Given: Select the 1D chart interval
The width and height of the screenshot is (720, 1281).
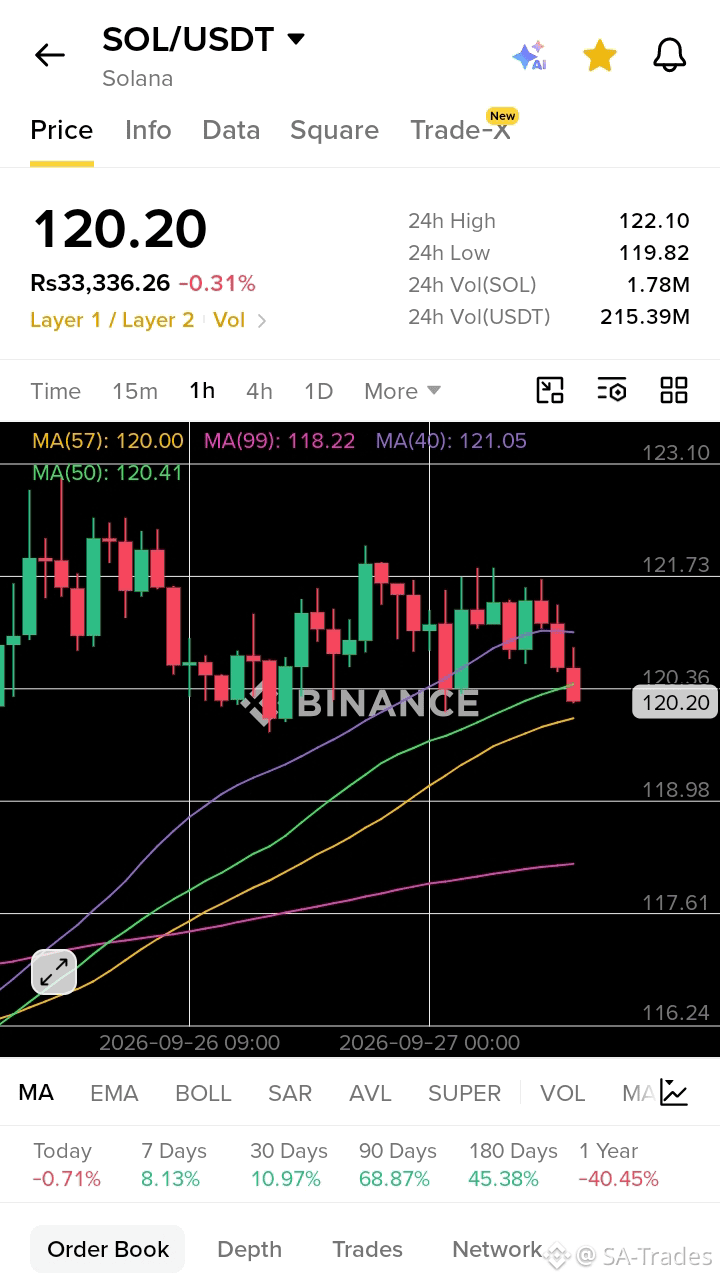Looking at the screenshot, I should [318, 391].
